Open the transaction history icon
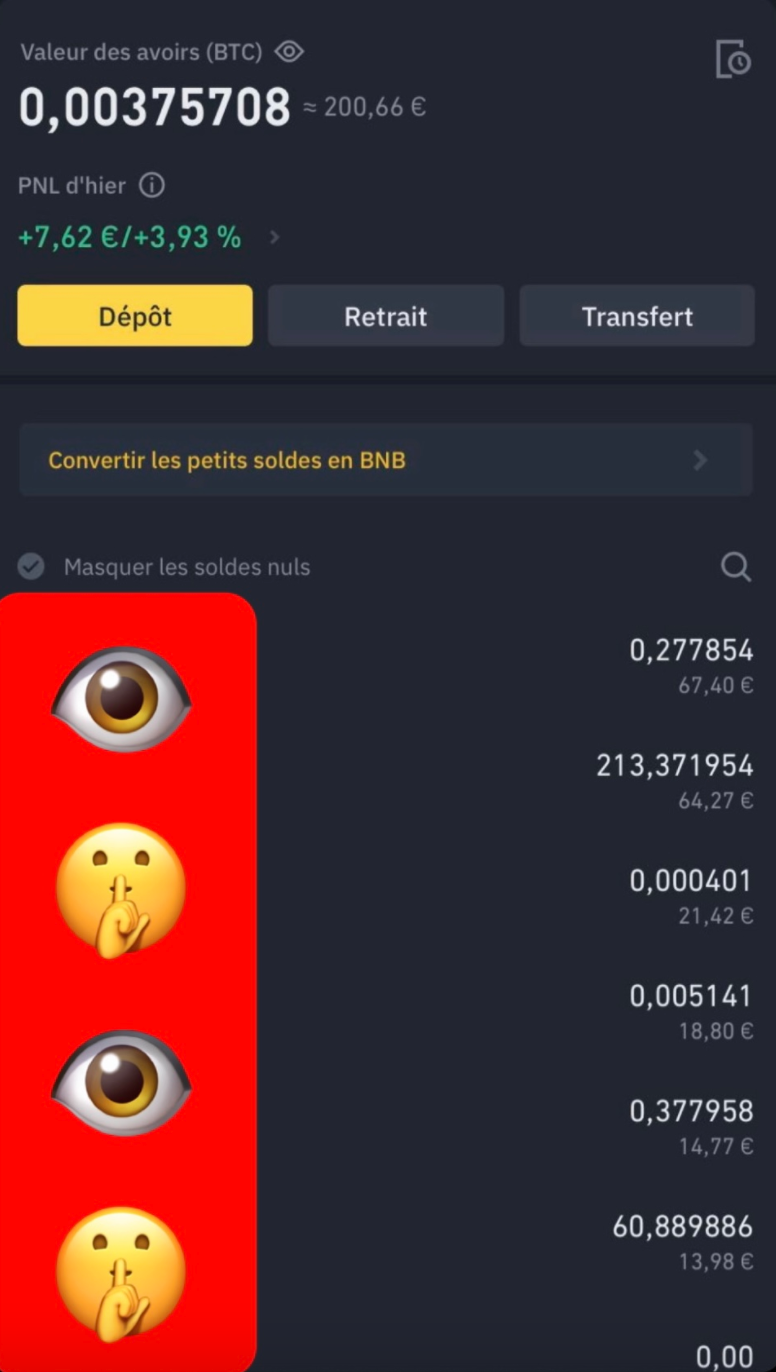 (x=733, y=59)
